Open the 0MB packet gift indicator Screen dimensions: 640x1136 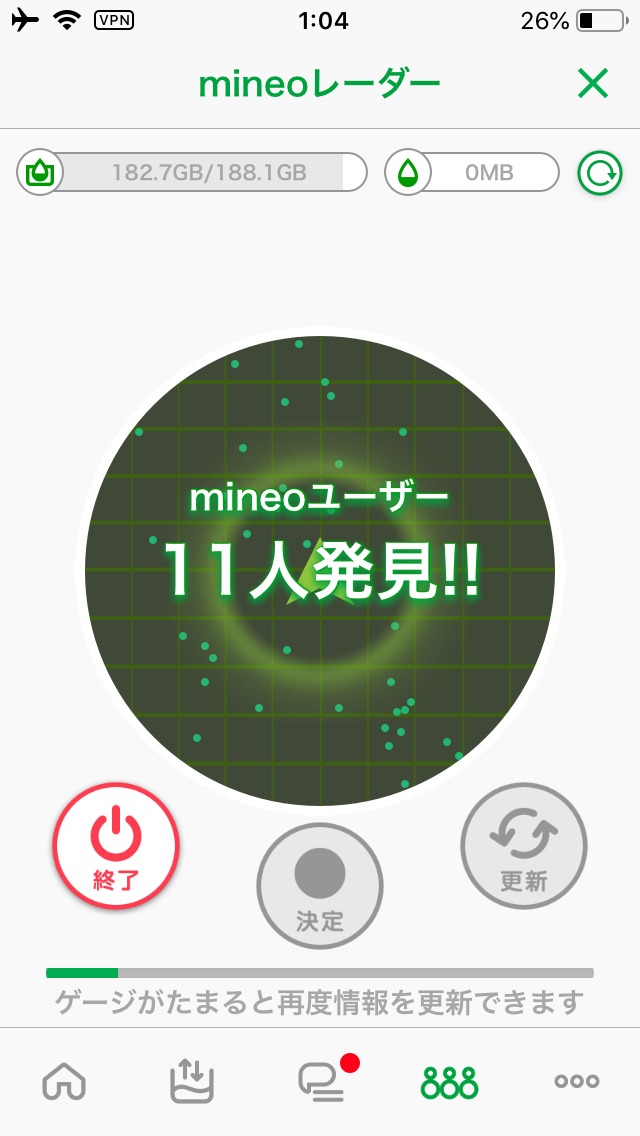click(472, 173)
